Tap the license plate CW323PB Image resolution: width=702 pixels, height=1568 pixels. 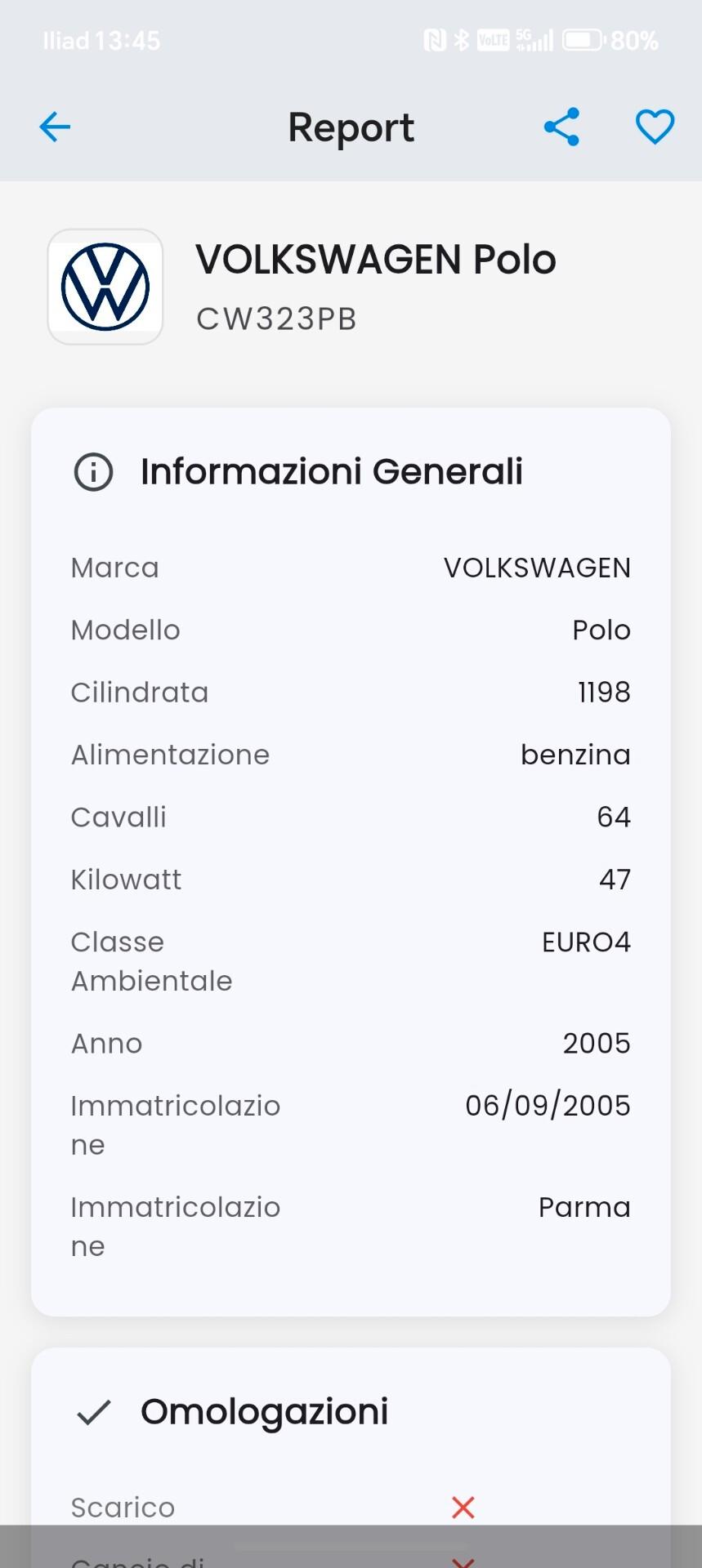[x=275, y=318]
